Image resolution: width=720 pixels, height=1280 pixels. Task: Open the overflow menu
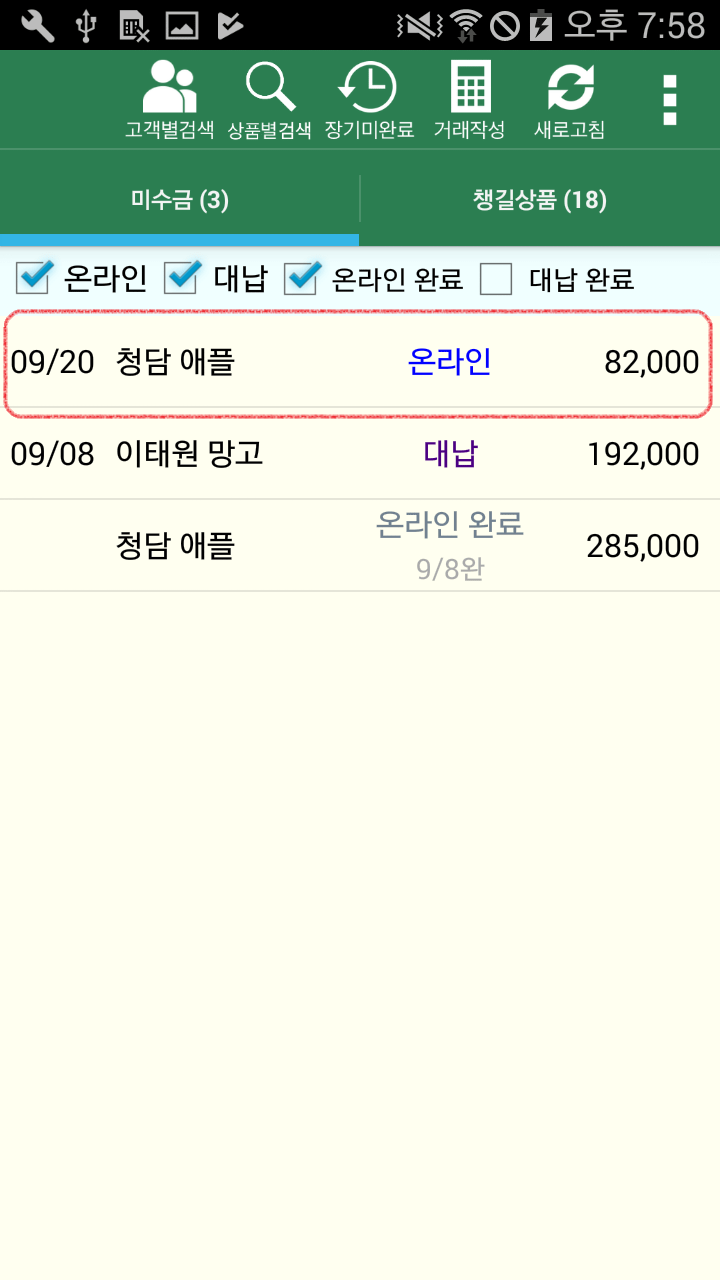tap(670, 100)
